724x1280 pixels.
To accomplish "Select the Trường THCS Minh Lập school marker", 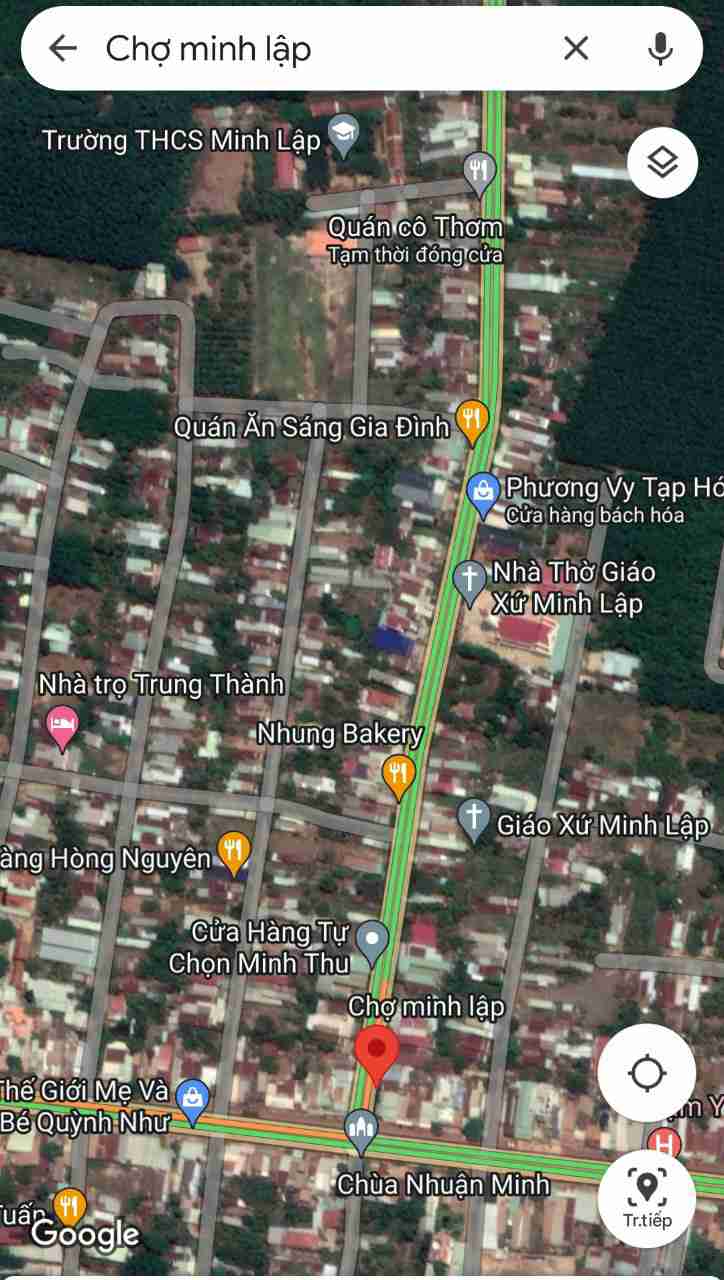I will pos(343,137).
